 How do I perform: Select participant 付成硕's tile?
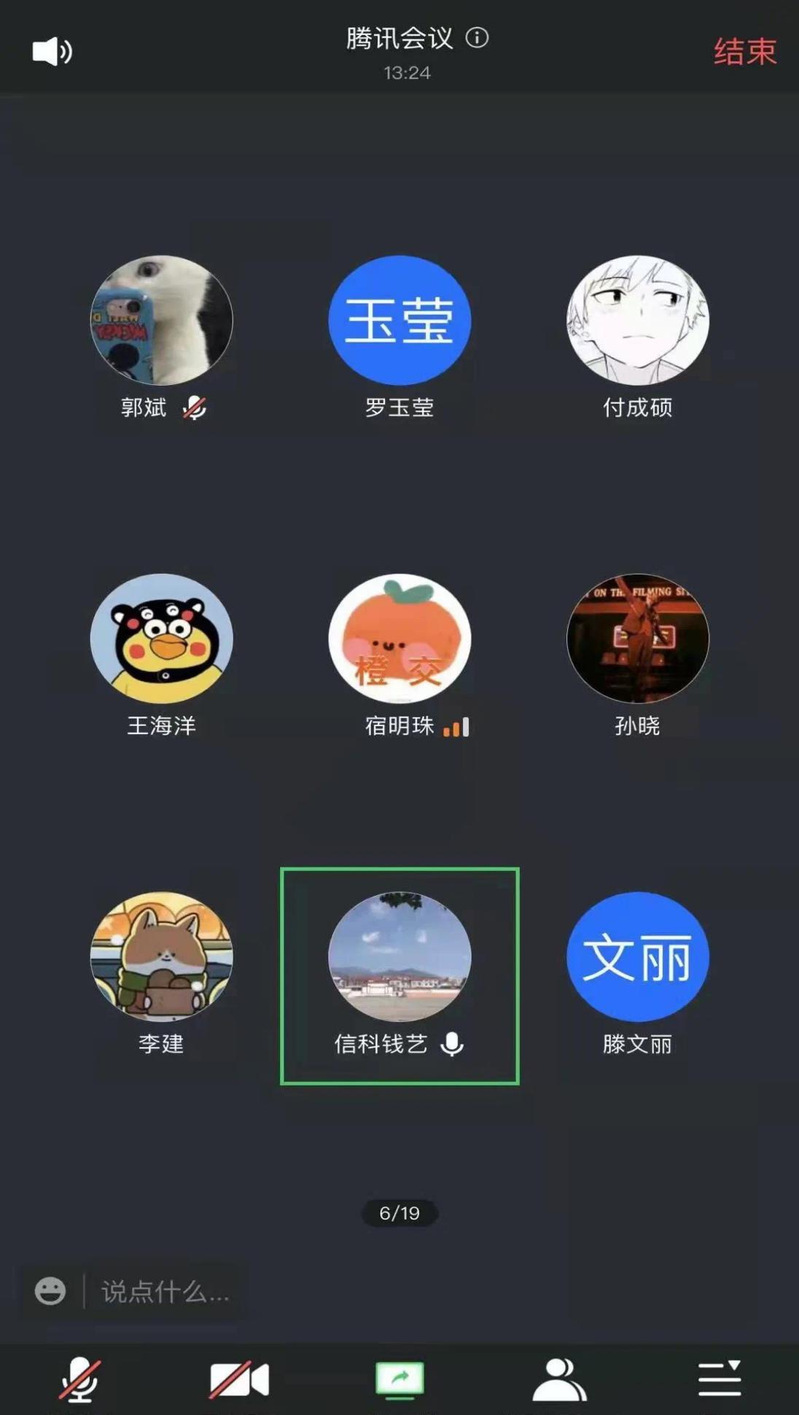637,321
